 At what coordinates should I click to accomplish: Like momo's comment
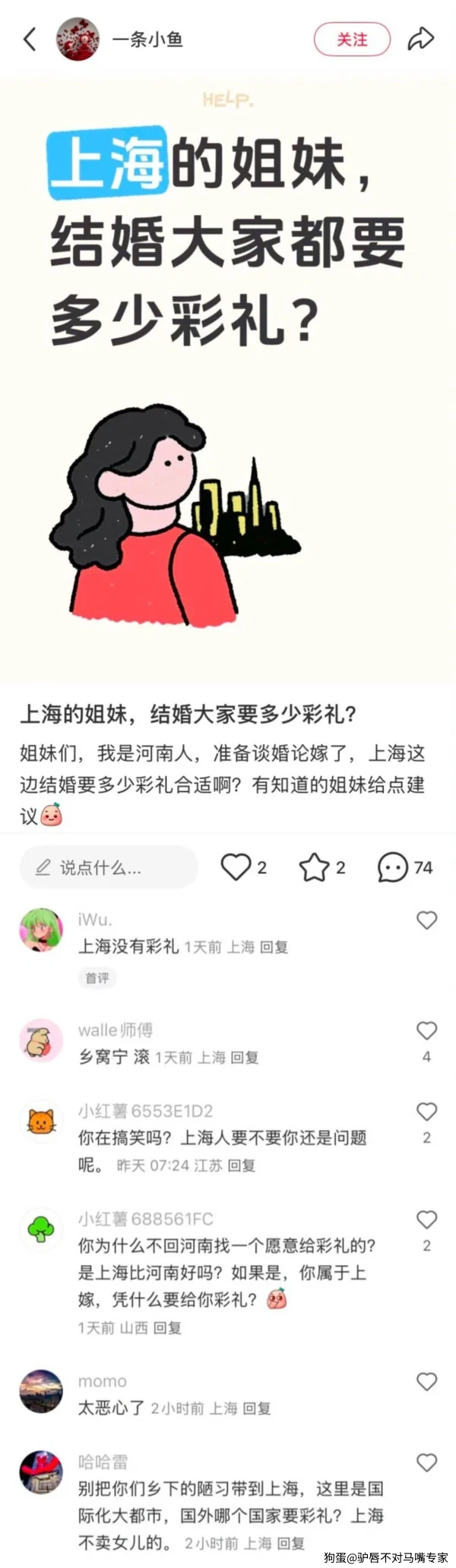(426, 1381)
